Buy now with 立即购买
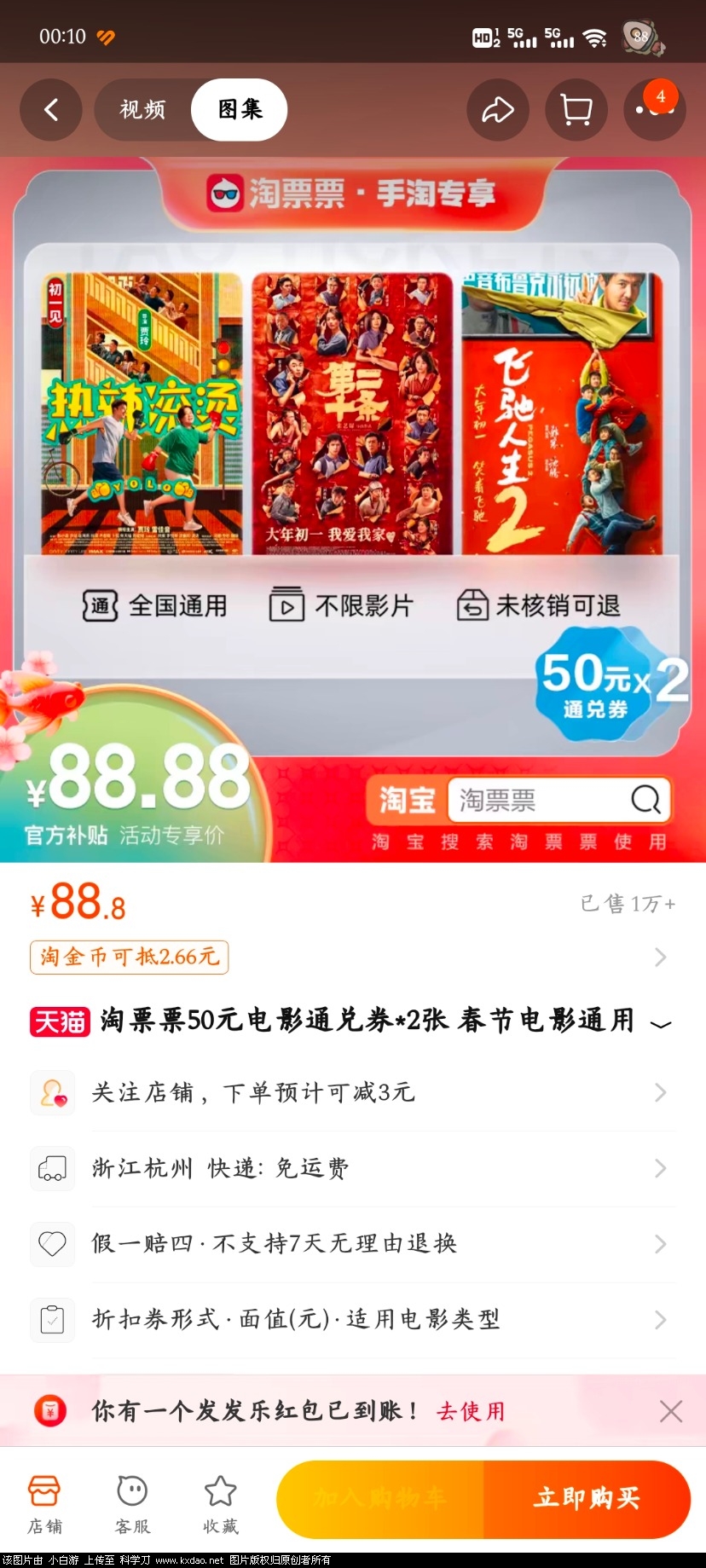706x1568 pixels. [x=587, y=1498]
